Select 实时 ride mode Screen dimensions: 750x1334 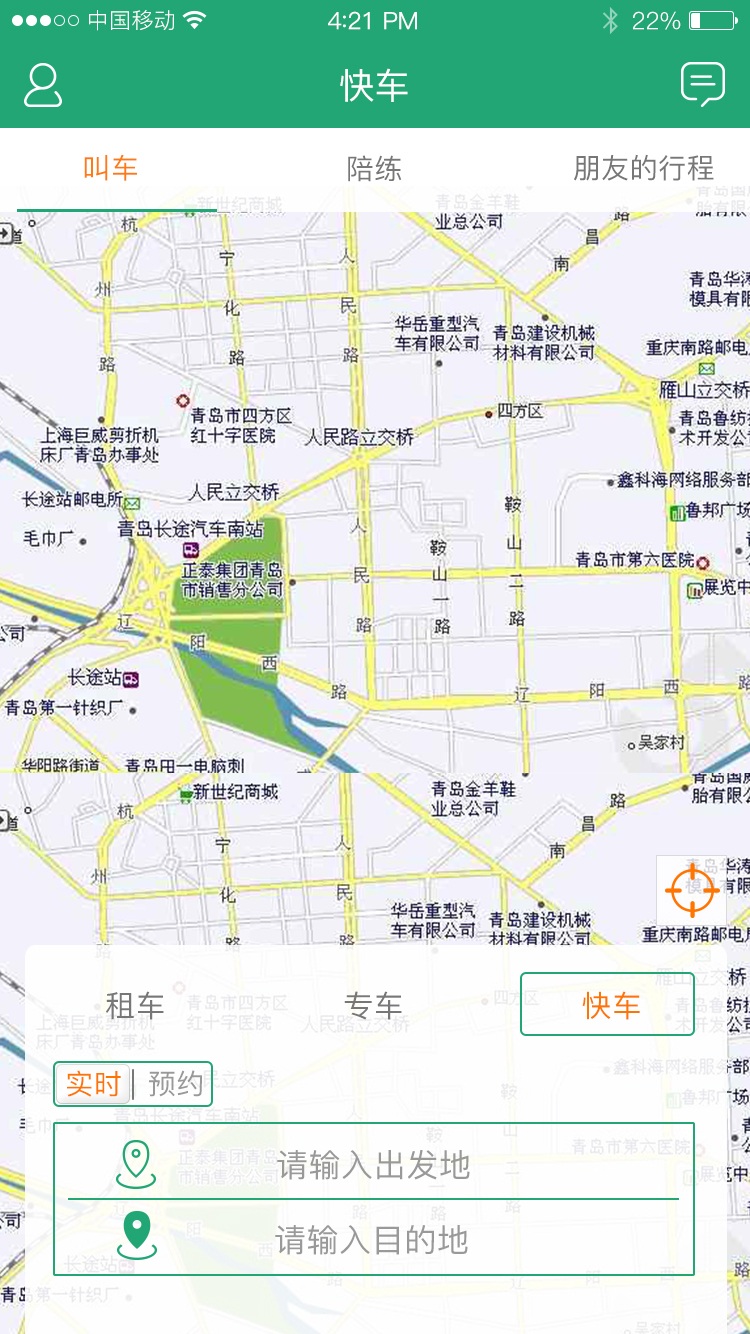pos(93,1084)
